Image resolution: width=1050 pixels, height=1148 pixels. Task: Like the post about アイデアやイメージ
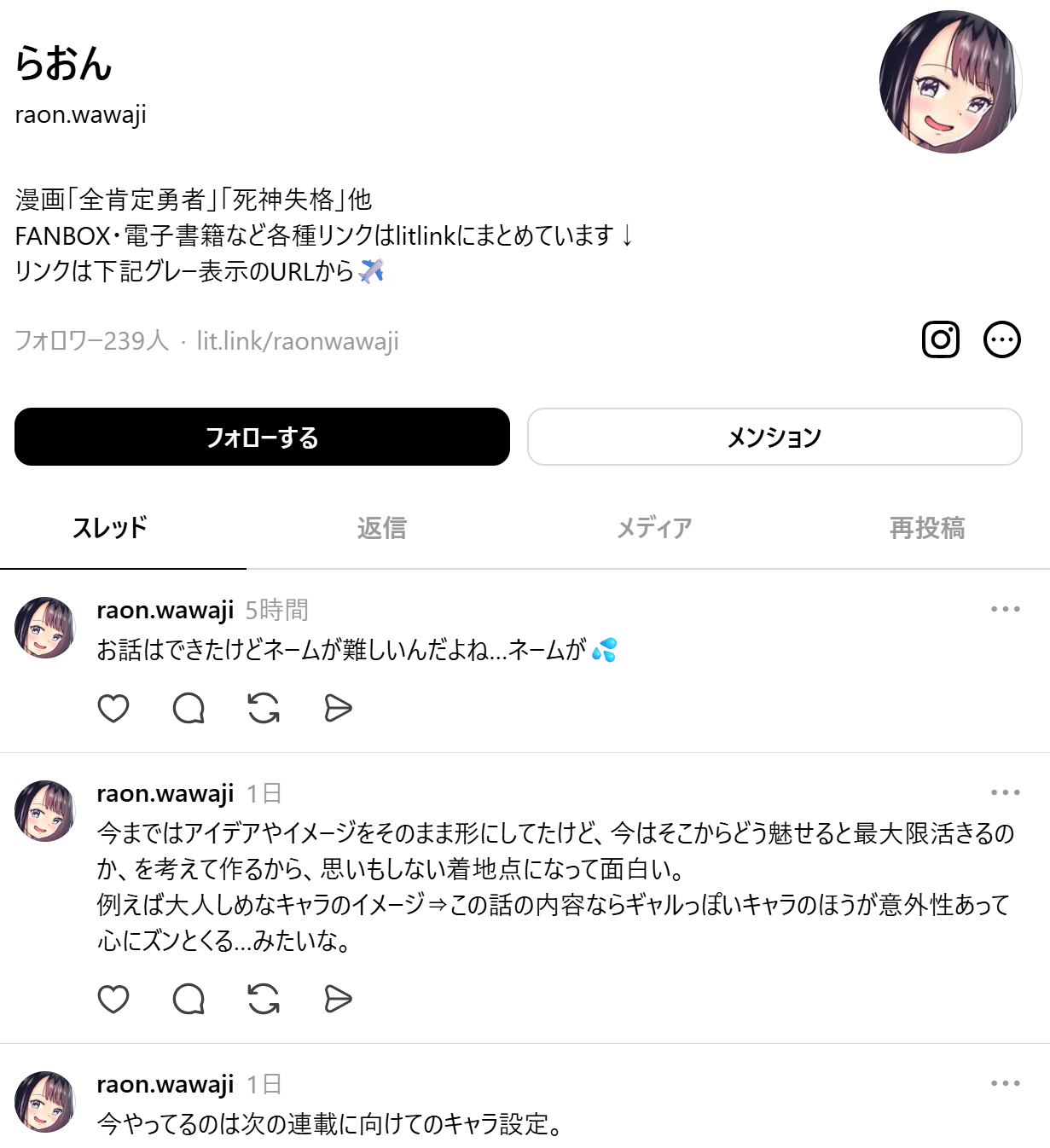click(113, 999)
